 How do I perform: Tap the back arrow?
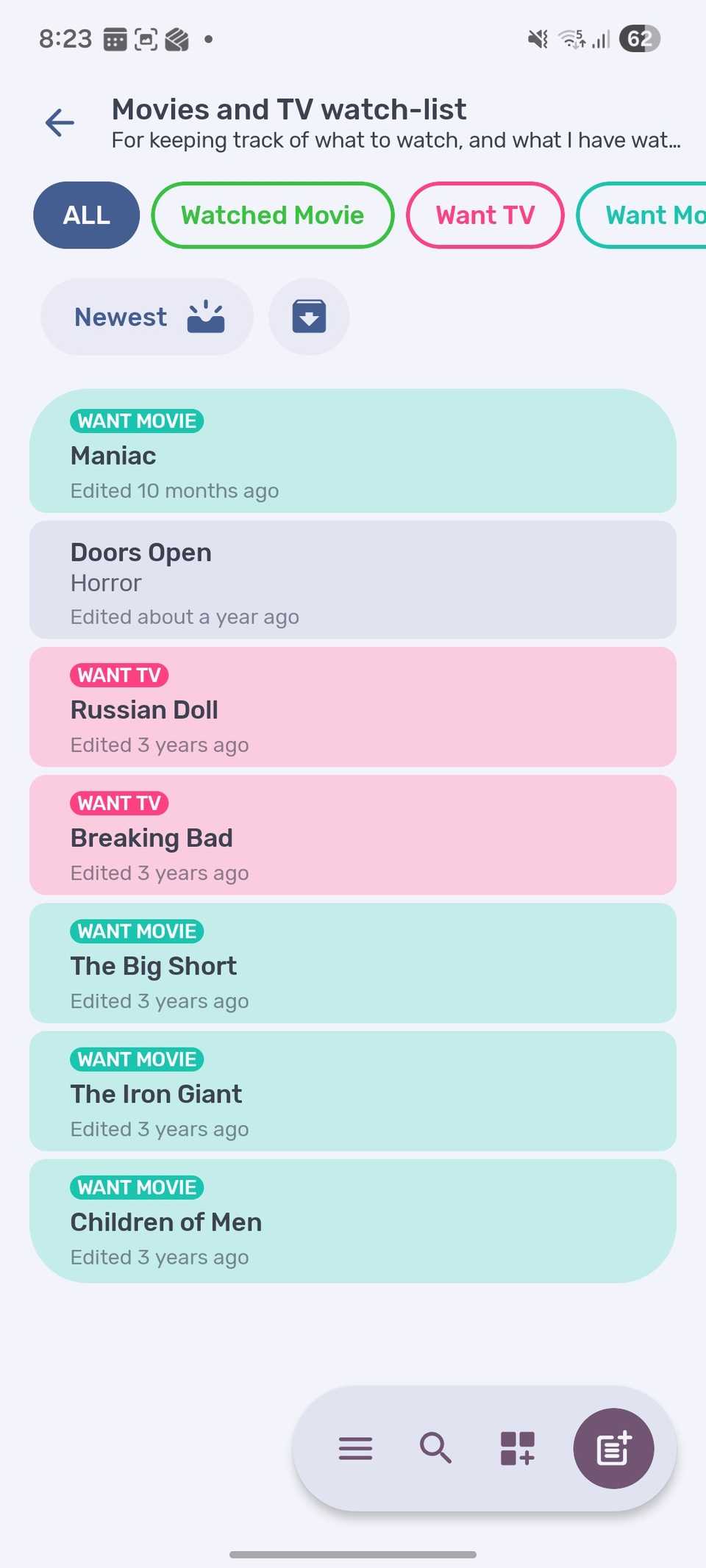59,122
